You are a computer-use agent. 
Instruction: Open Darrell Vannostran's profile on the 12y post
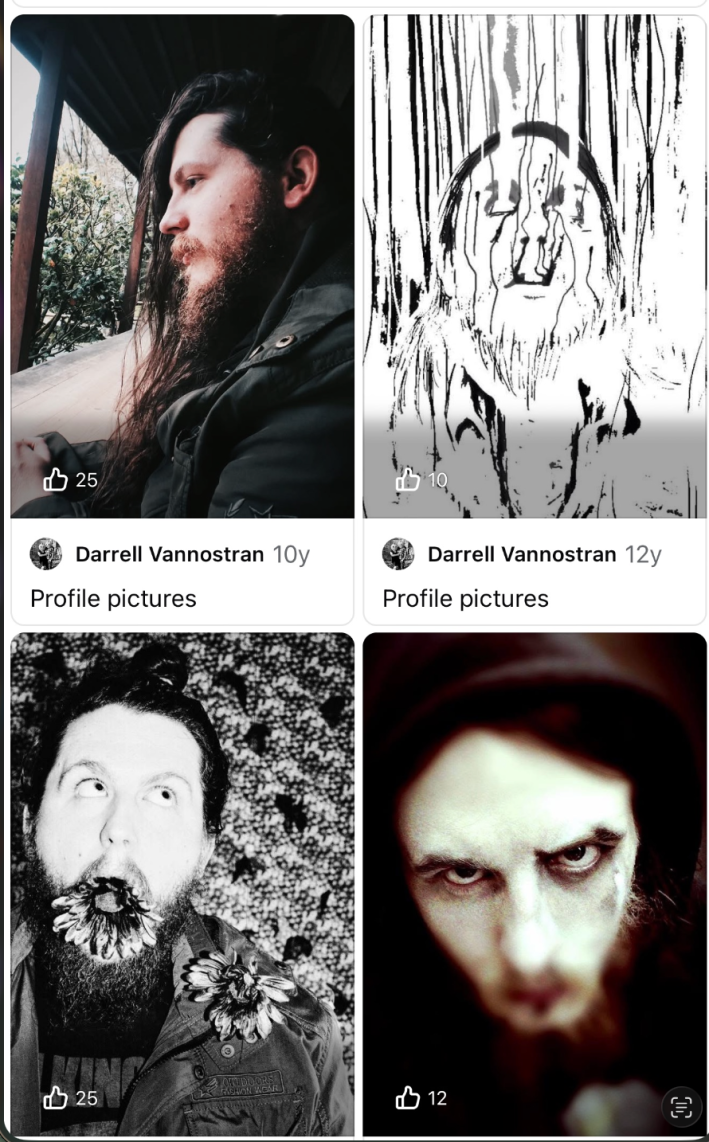click(x=521, y=554)
